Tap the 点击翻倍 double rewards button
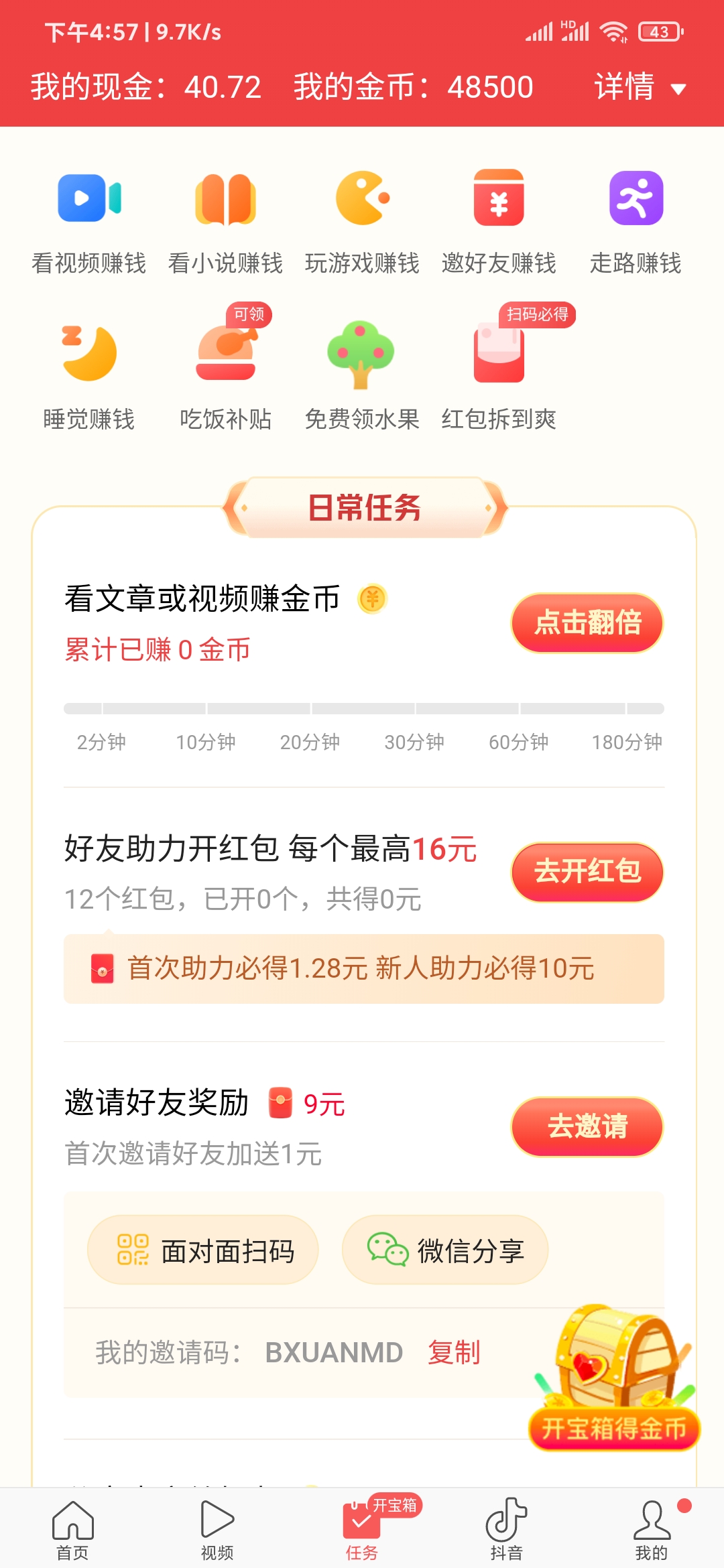This screenshot has width=724, height=1568. coord(586,622)
